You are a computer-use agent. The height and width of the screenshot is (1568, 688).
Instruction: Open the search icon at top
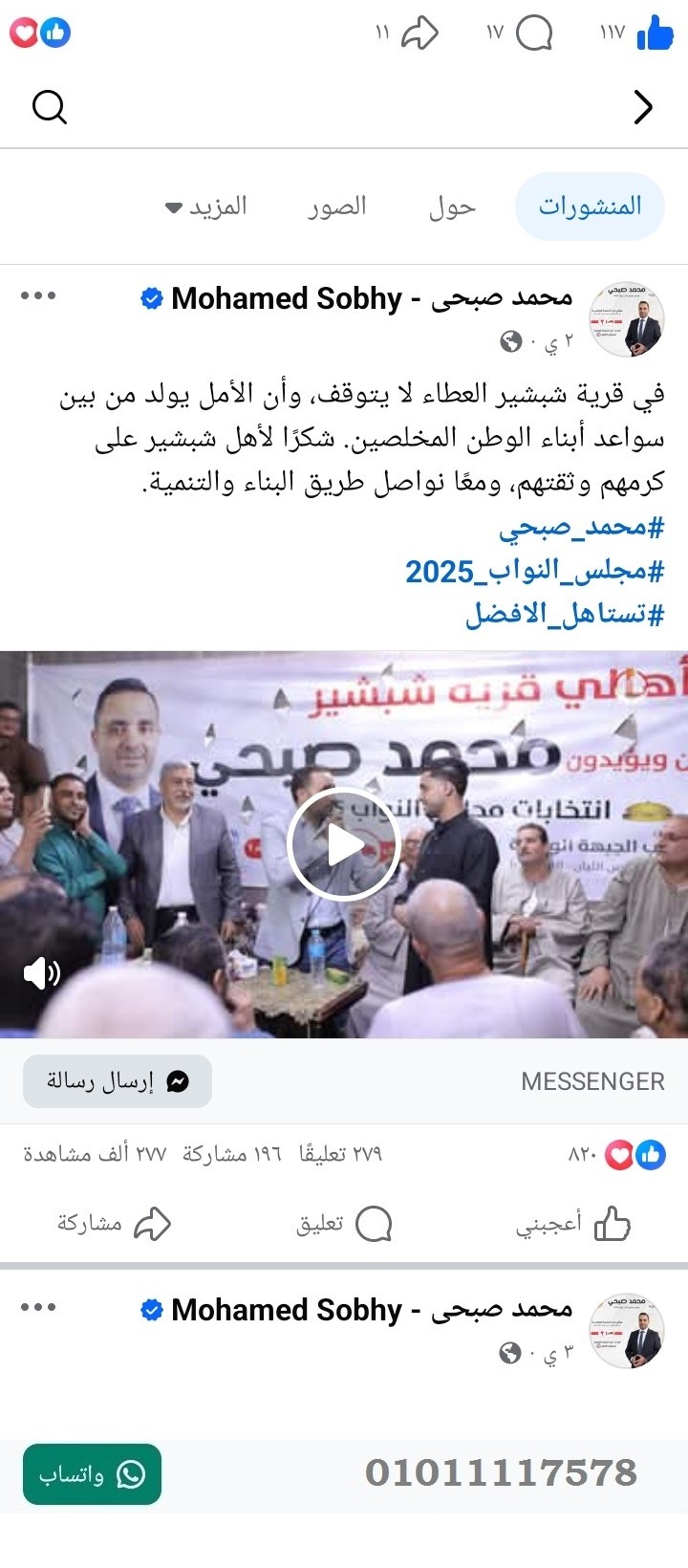point(49,107)
